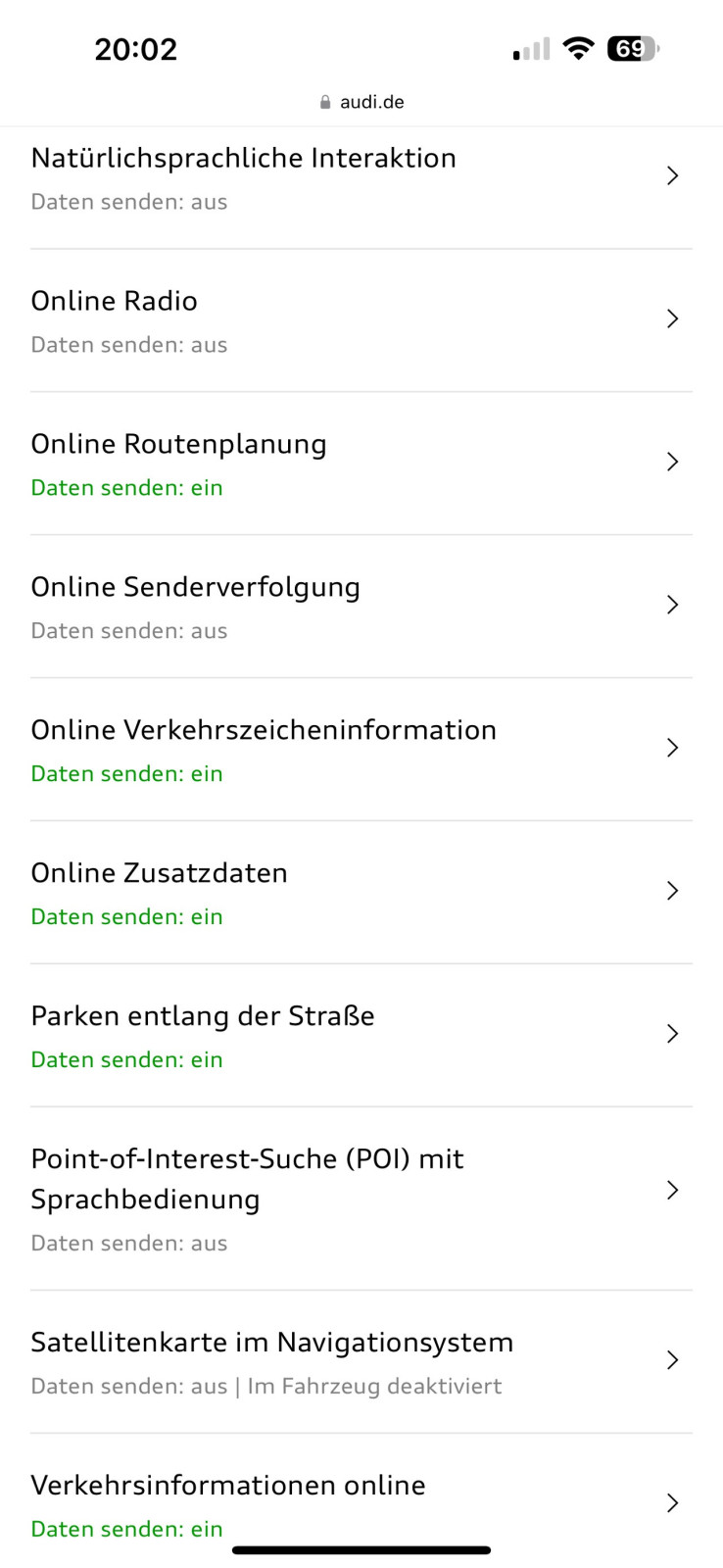Tap the Wi-Fi icon in the status bar
The width and height of the screenshot is (723, 1568).
pyautogui.click(x=578, y=48)
